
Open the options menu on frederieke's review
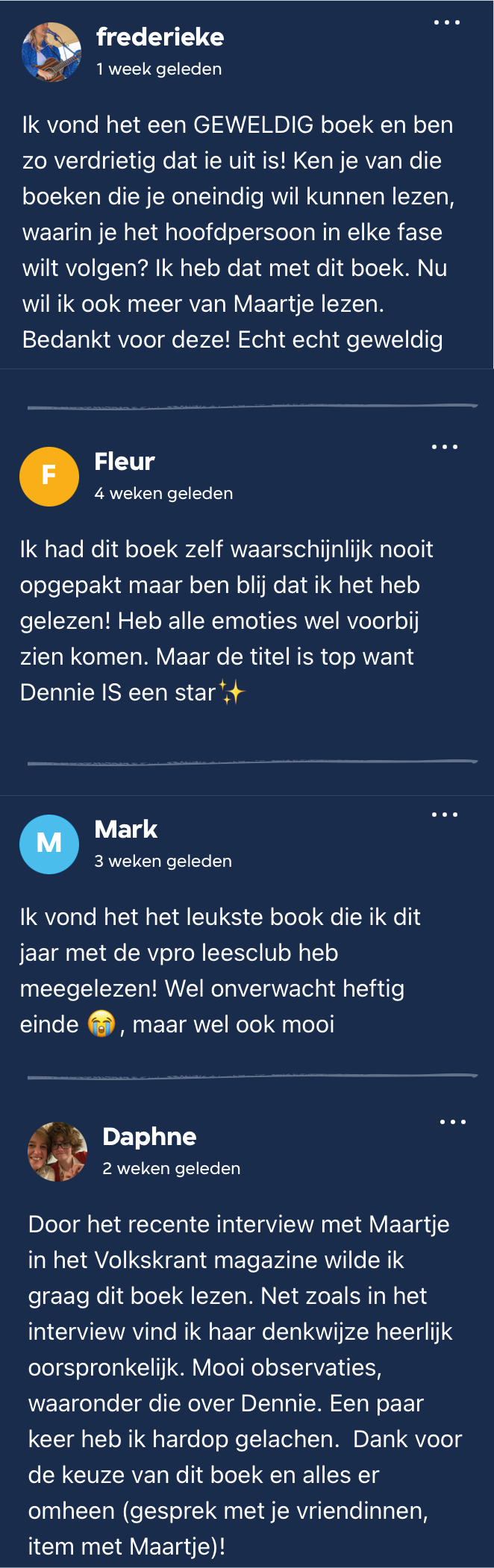pyautogui.click(x=447, y=22)
